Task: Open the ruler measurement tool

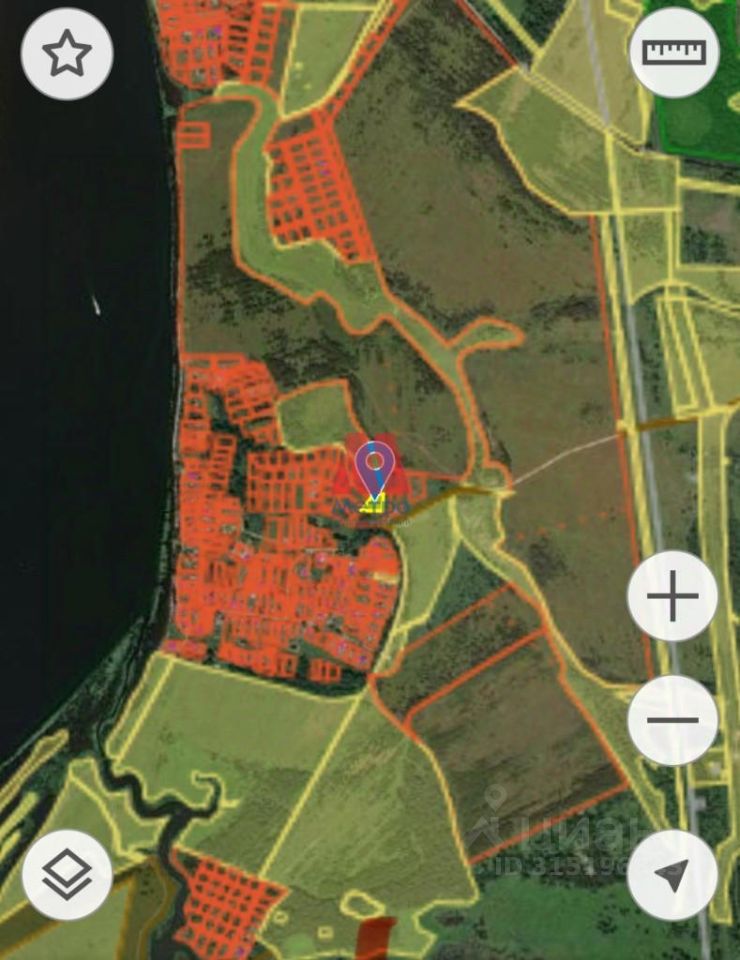Action: (x=674, y=52)
